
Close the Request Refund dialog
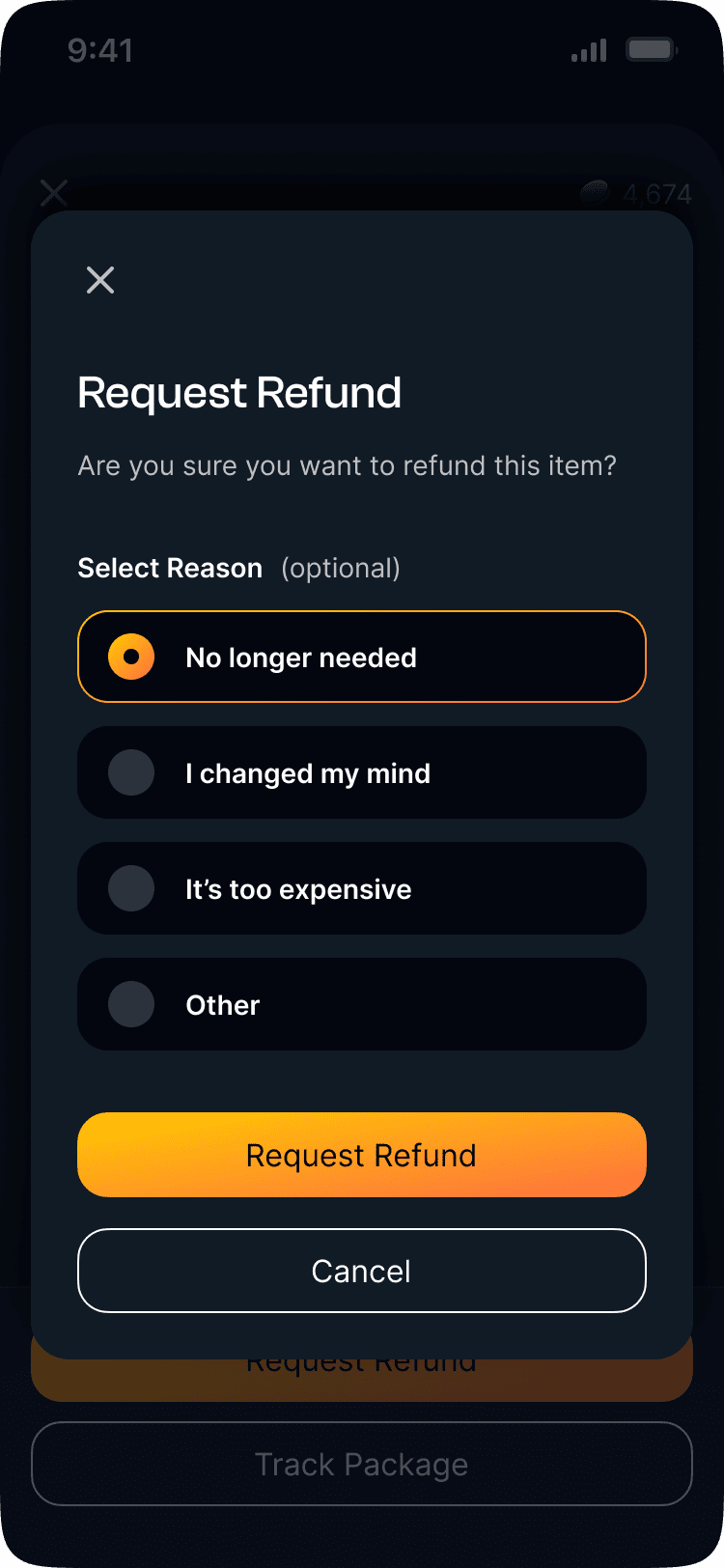click(x=100, y=280)
